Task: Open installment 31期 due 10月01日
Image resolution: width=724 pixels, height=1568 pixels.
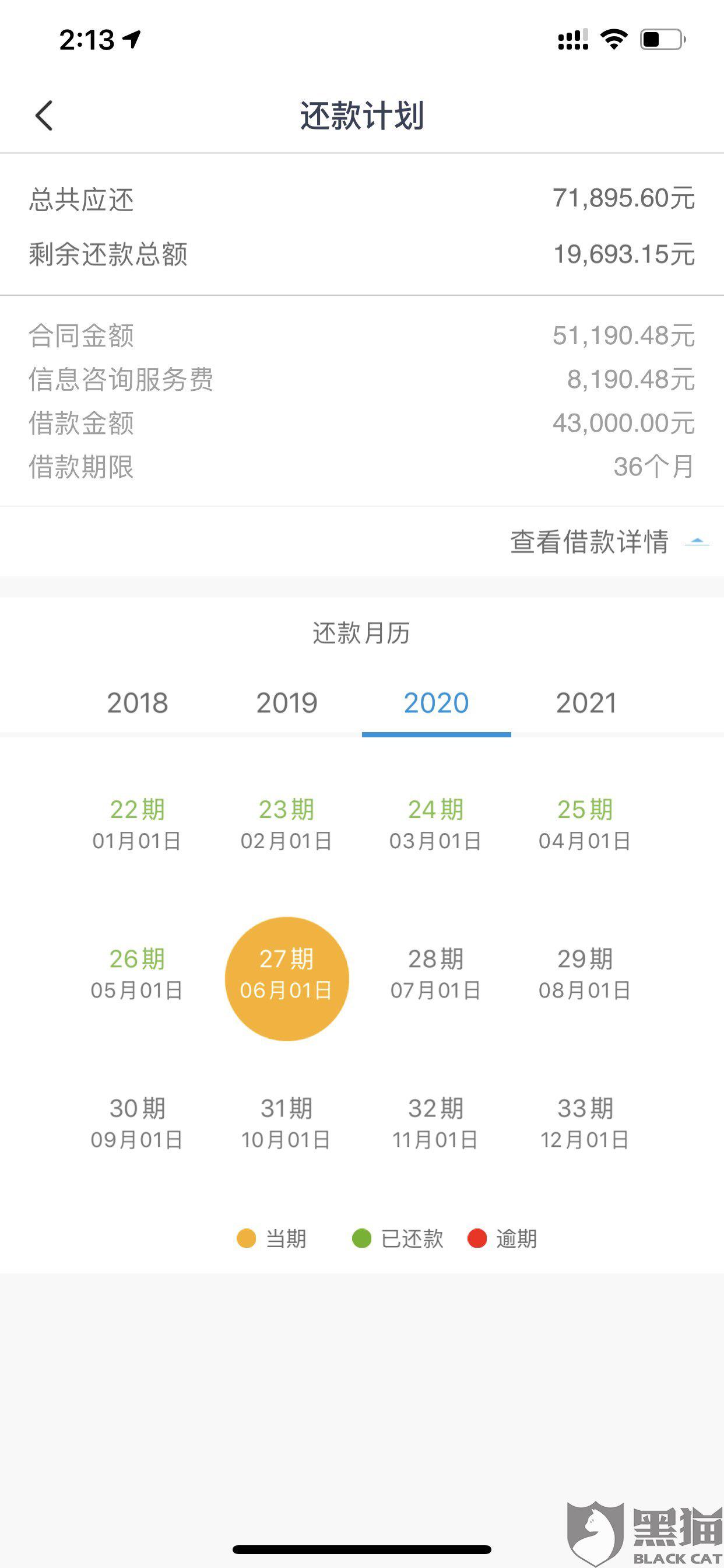Action: [287, 1123]
